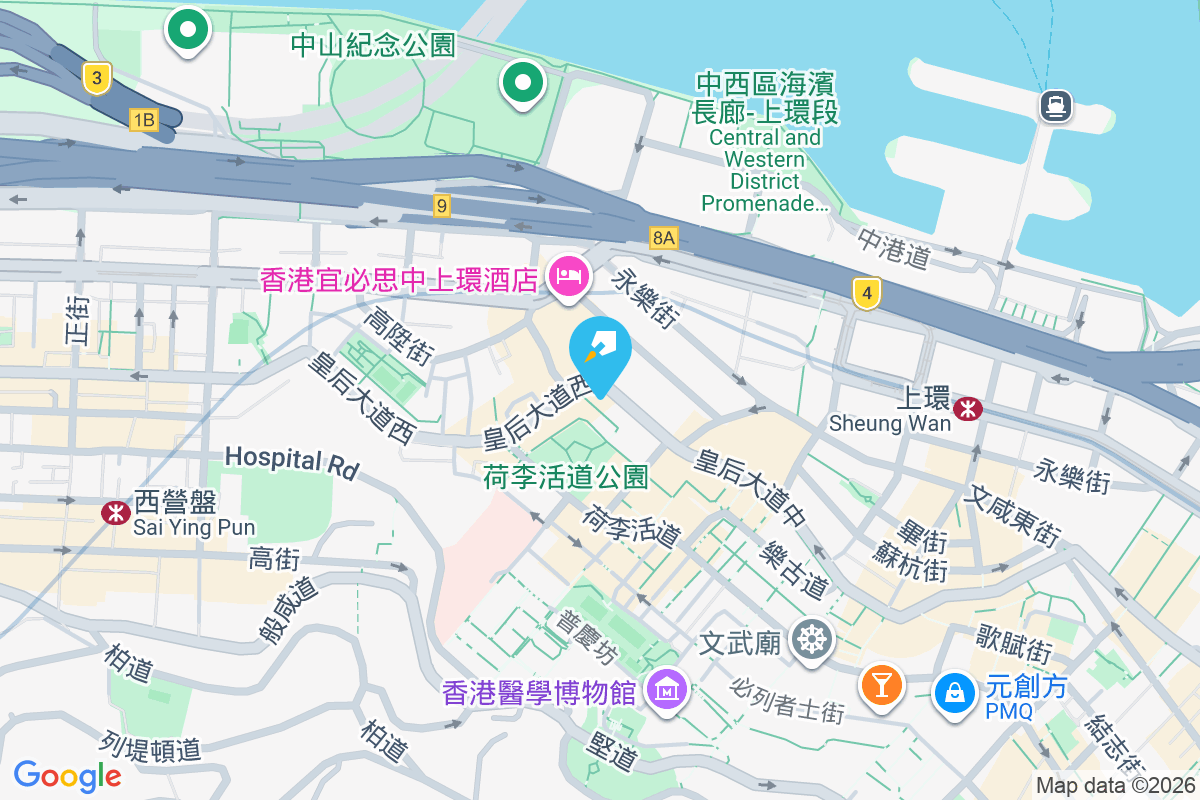1200x800 pixels.
Task: Open the Sai Ying Pun MTR station icon
Action: click(115, 512)
